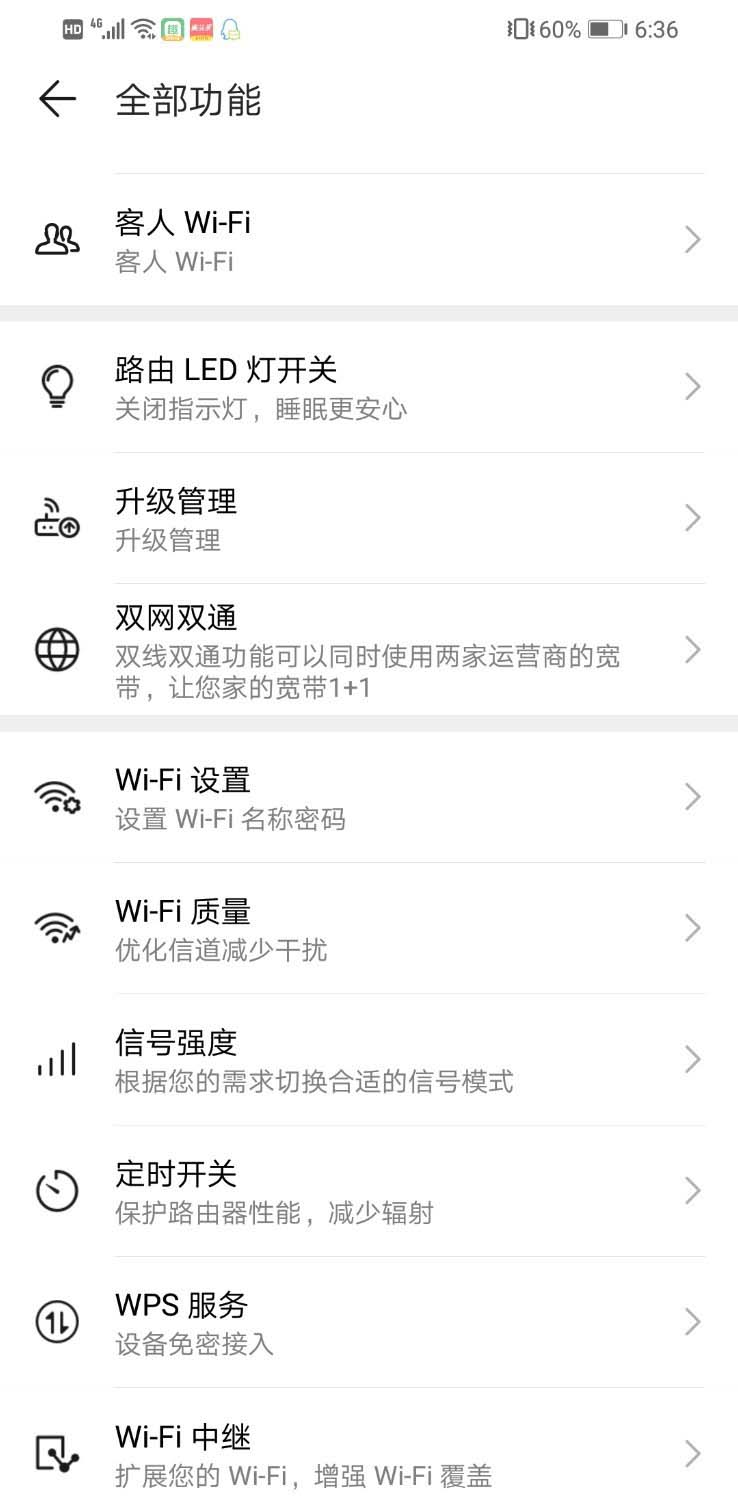Open Wi-Fi 中继 to extend coverage
The width and height of the screenshot is (738, 1505).
369,1453
